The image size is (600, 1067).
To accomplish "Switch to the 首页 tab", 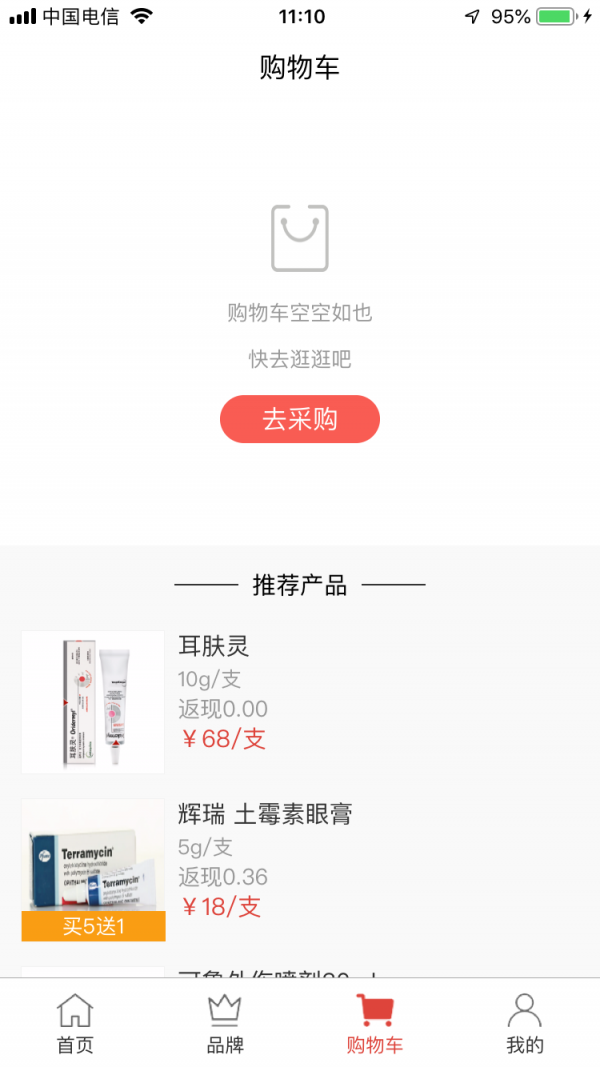I will point(75,1023).
